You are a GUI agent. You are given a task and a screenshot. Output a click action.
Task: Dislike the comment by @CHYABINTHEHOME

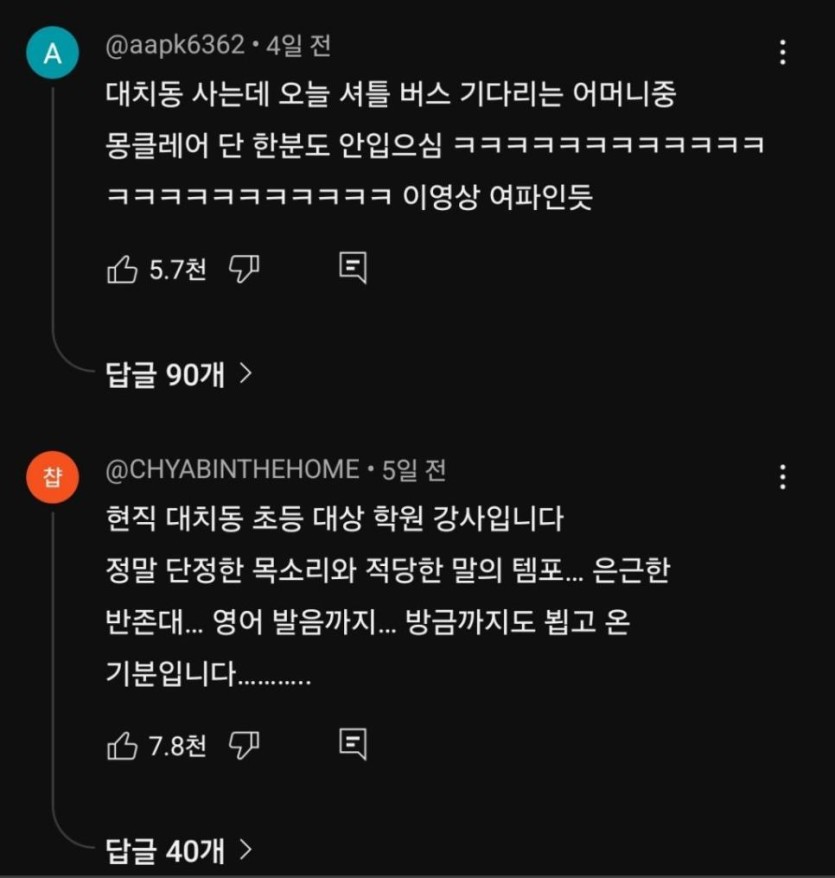[245, 744]
